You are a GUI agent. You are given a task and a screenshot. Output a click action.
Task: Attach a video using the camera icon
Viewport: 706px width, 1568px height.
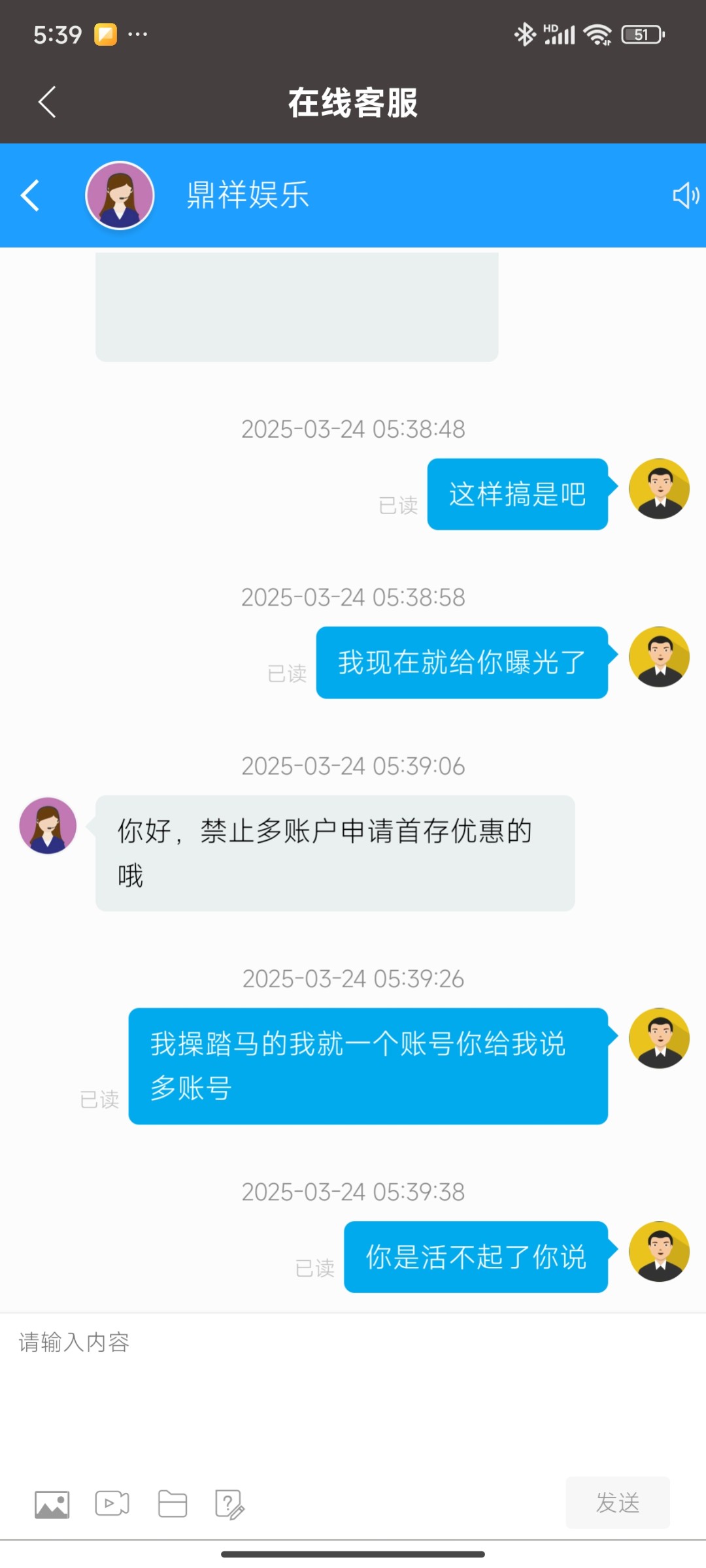point(112,1503)
